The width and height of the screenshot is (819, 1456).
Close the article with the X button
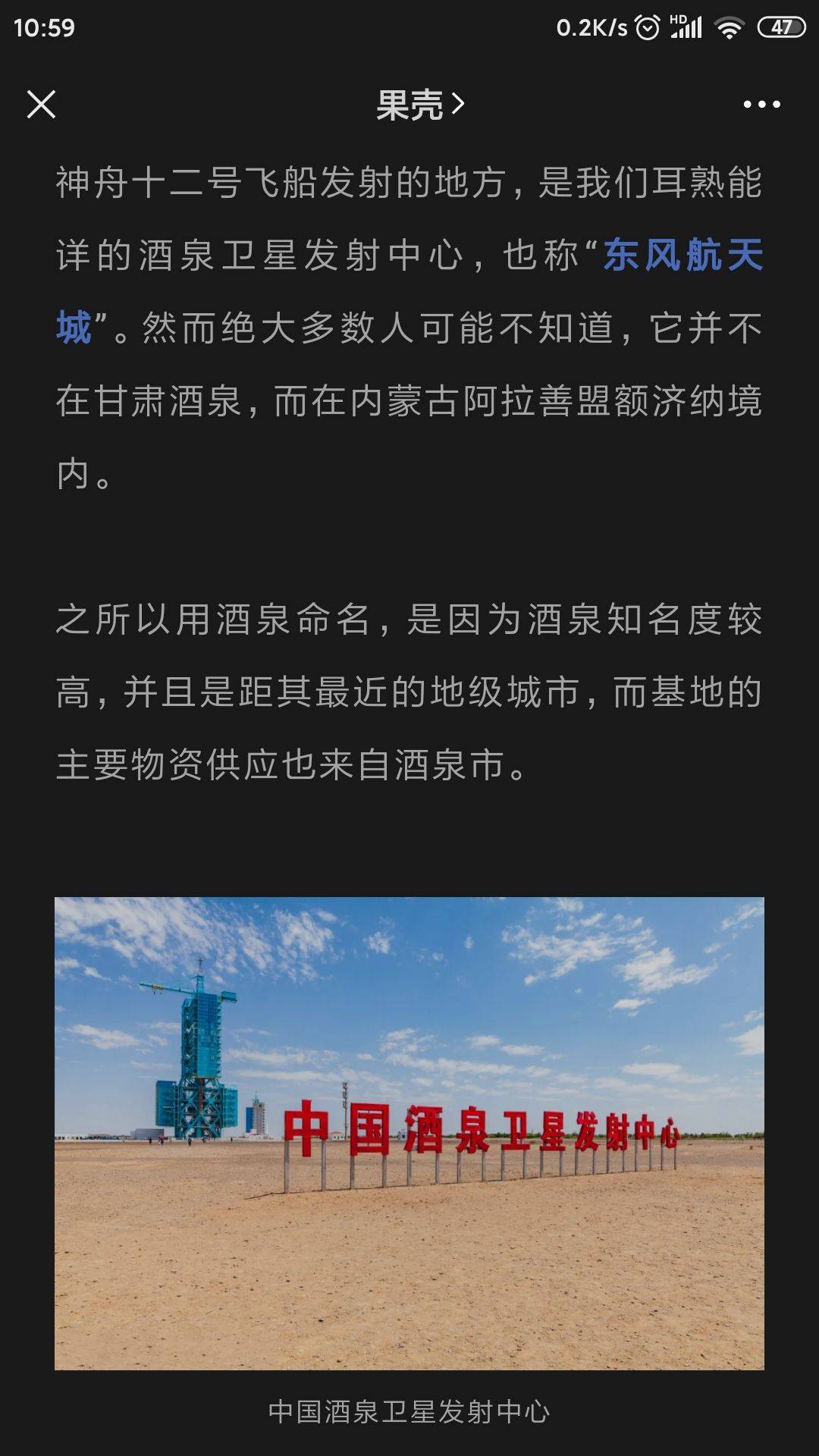[41, 104]
